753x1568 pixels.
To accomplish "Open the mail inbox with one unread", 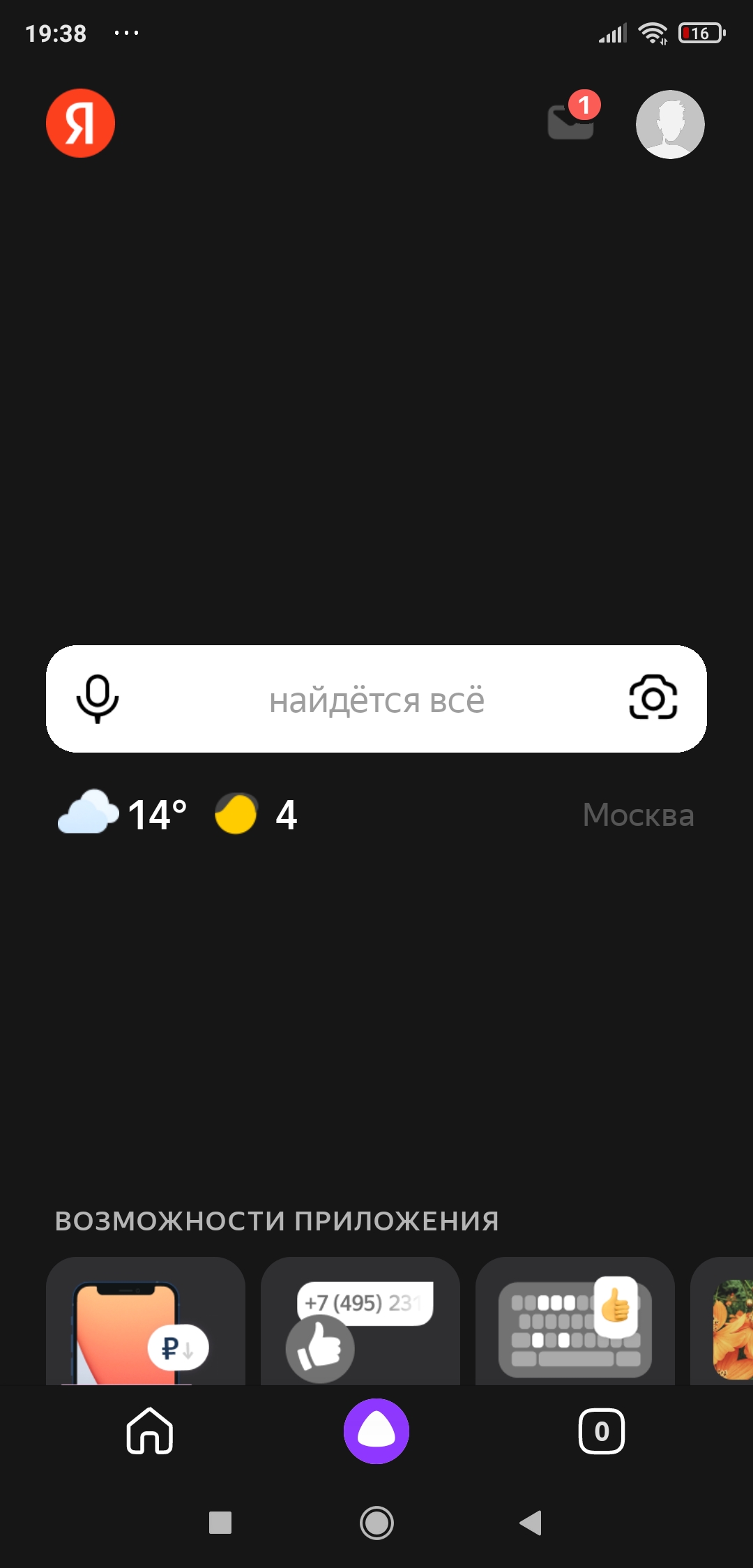I will point(571,122).
